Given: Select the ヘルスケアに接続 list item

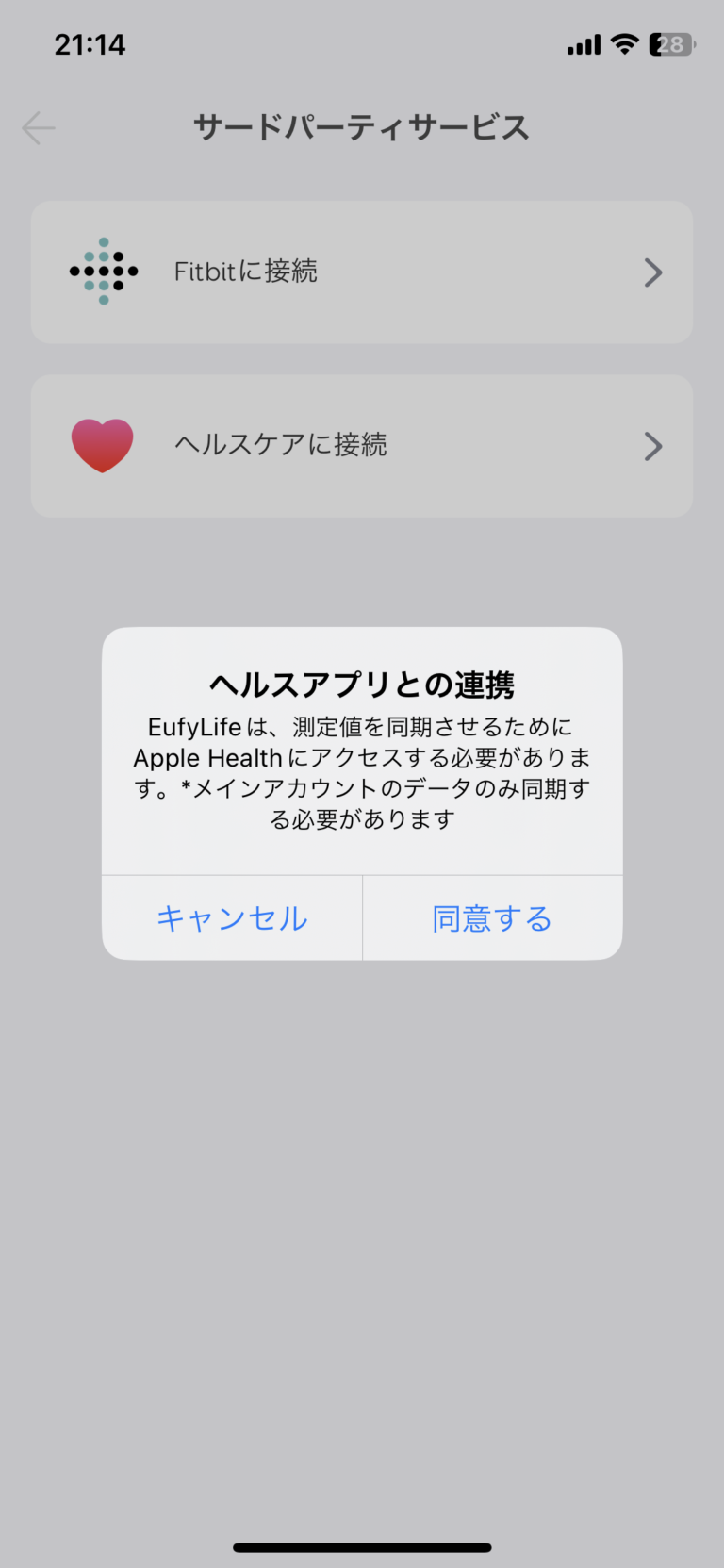Looking at the screenshot, I should click(x=362, y=445).
